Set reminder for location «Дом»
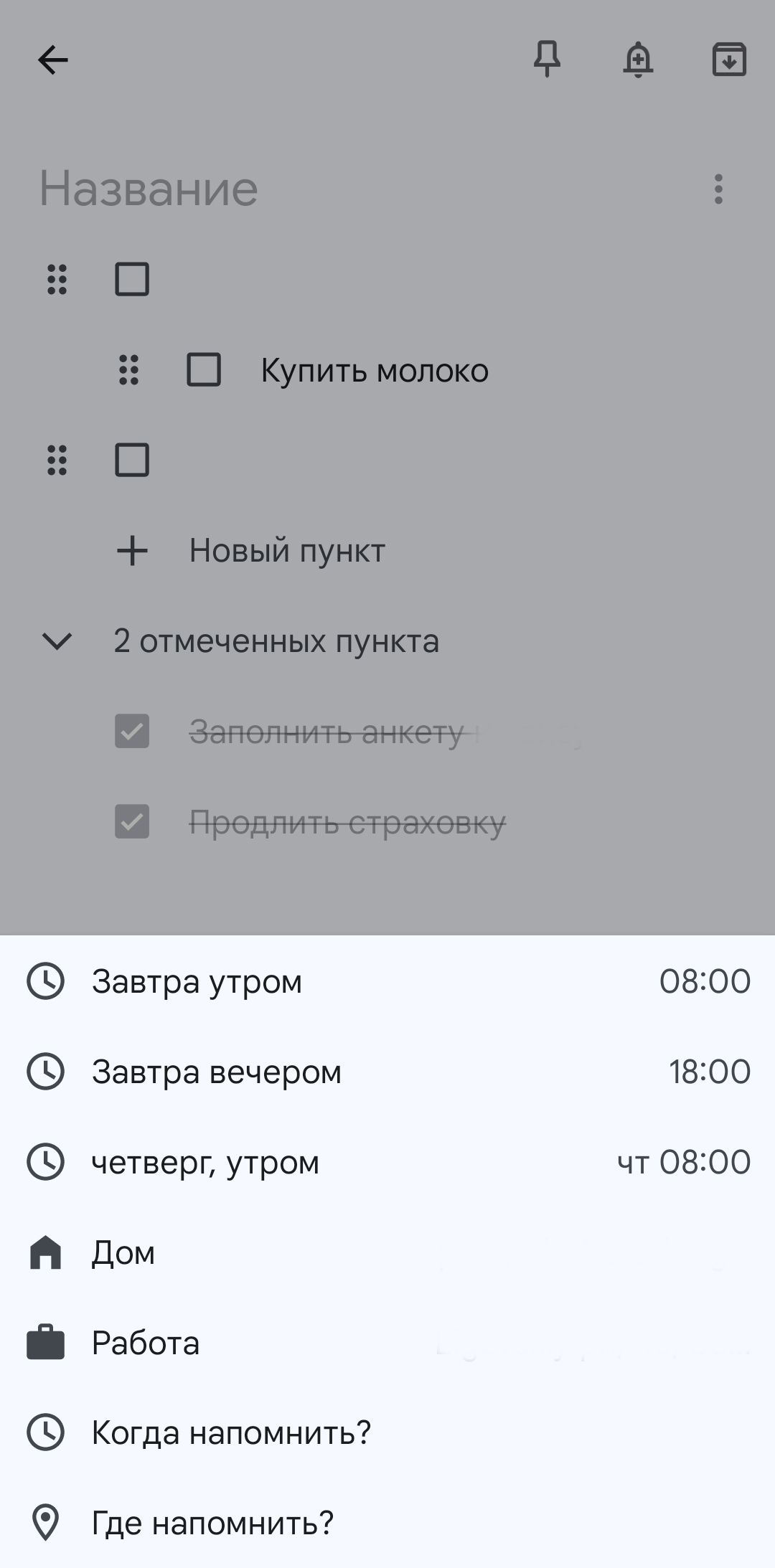The image size is (775, 1568). click(387, 1252)
